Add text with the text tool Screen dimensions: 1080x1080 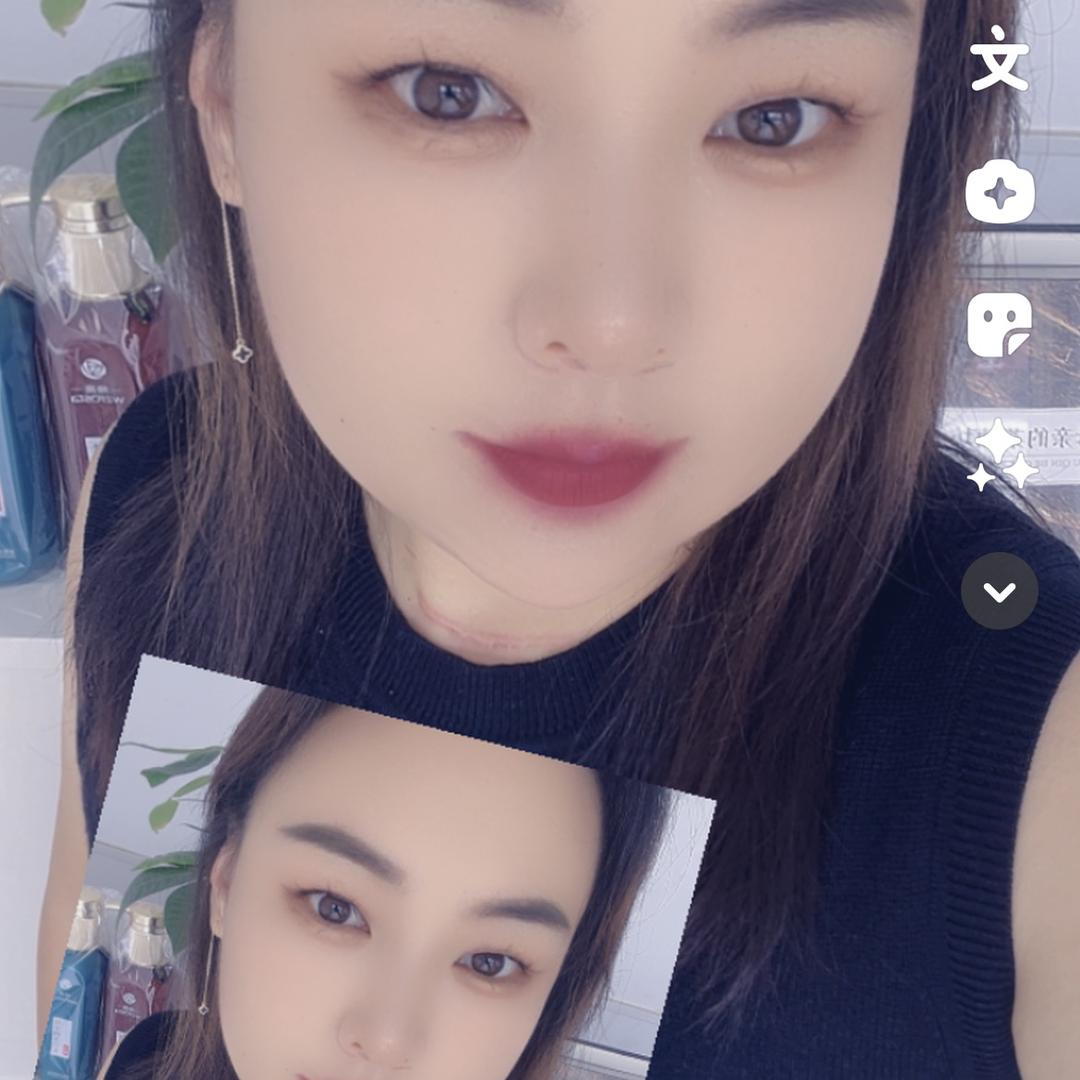(999, 60)
